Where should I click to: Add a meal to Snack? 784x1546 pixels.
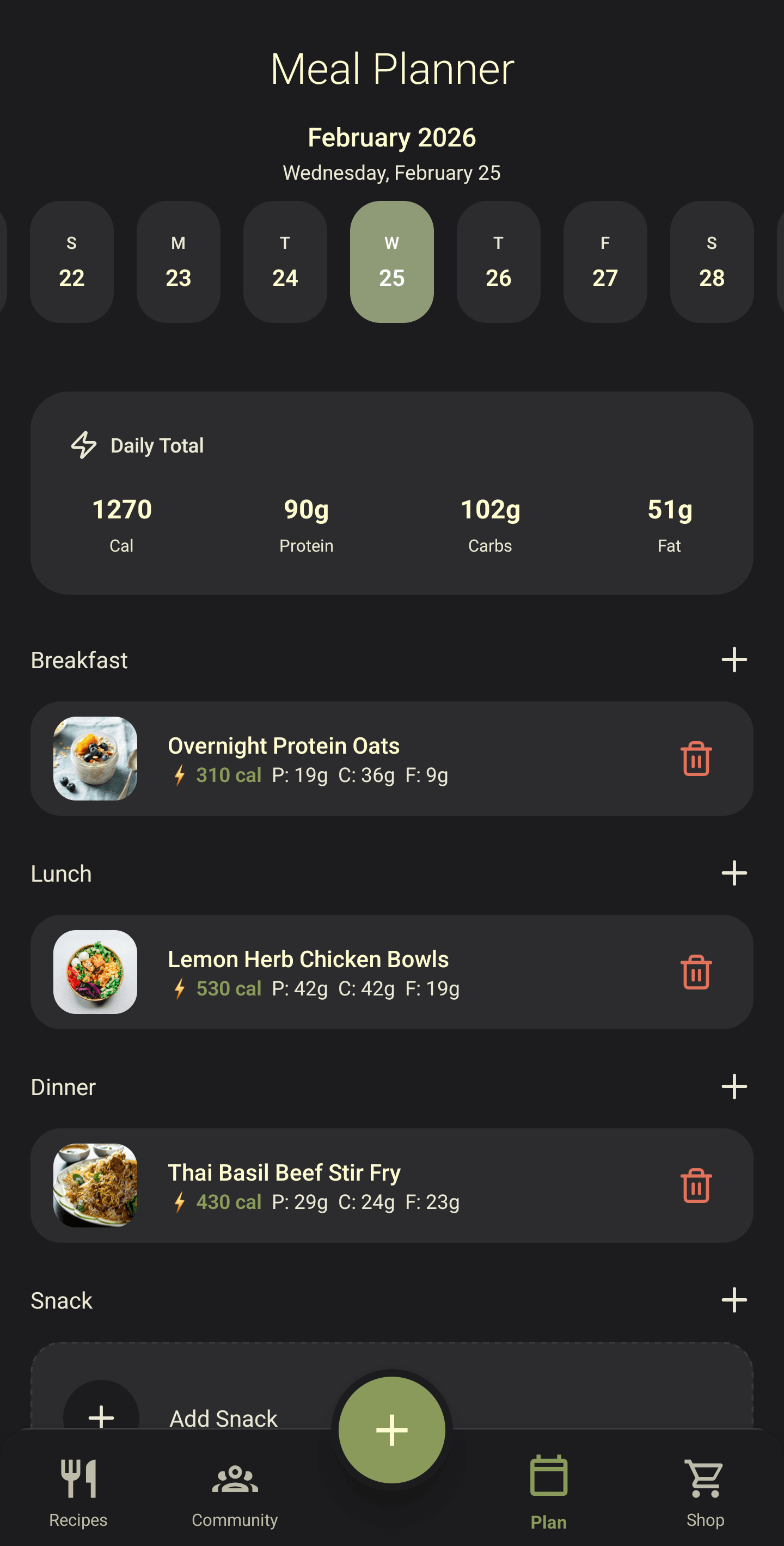point(734,1300)
